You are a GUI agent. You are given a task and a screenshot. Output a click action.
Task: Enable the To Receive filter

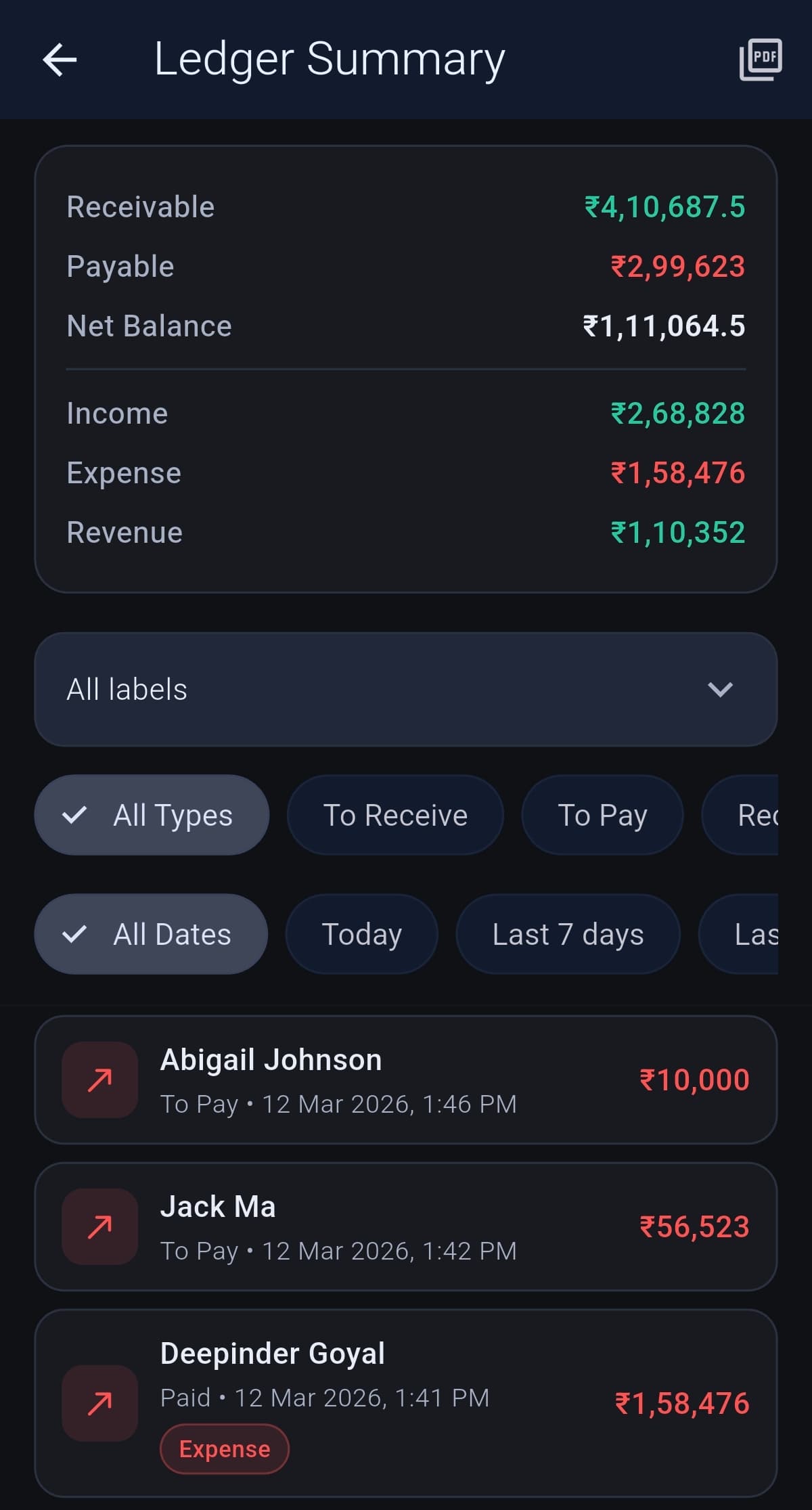395,815
